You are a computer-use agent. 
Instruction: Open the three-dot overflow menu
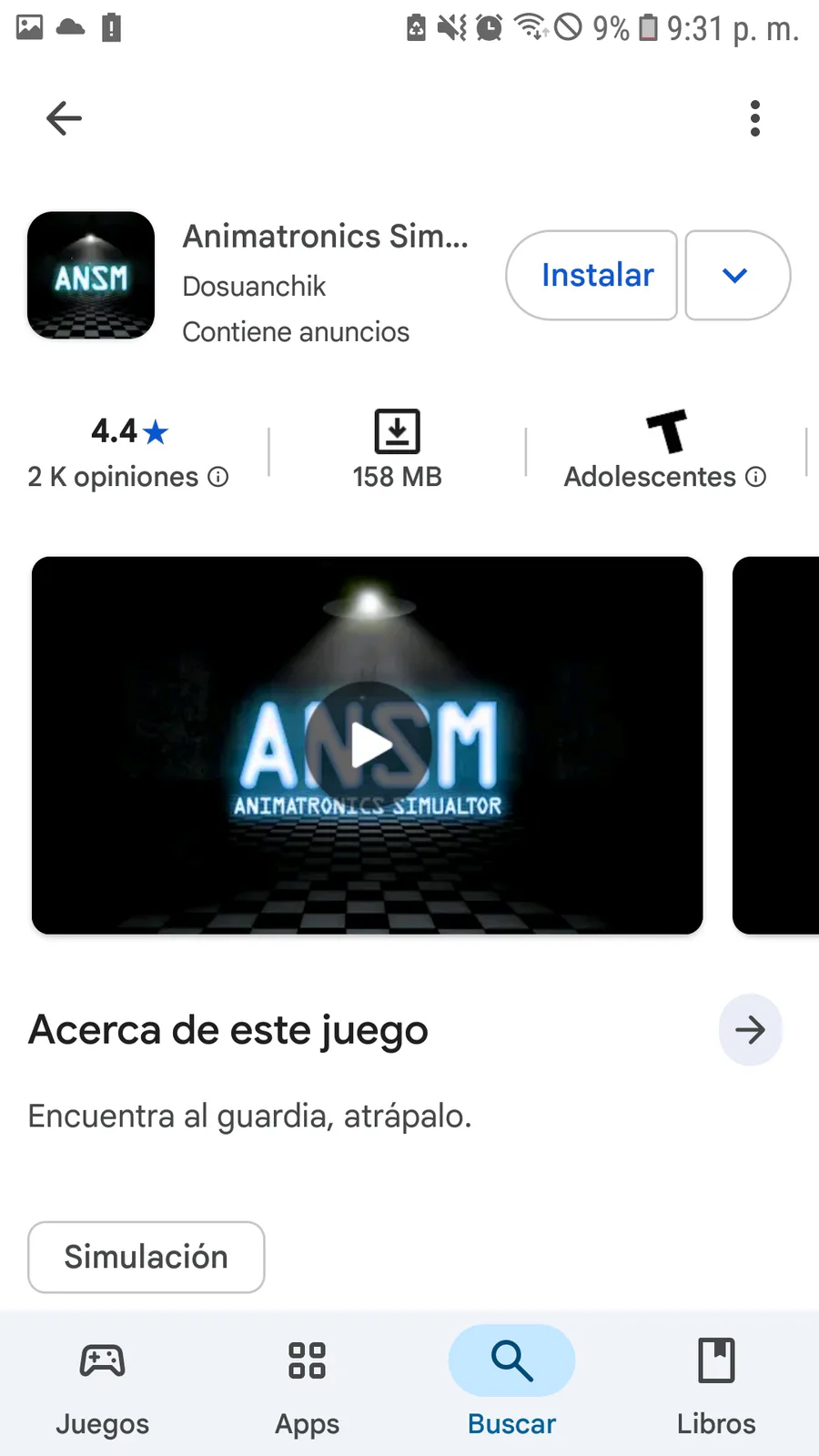(754, 118)
